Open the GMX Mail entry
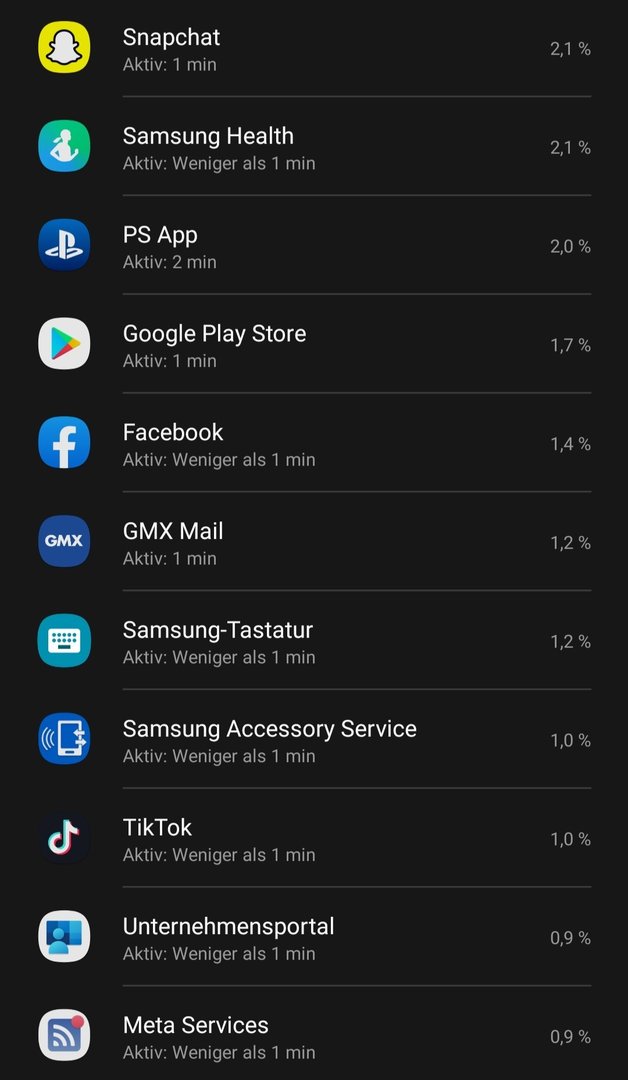Screen dimensions: 628x1080 314,541
